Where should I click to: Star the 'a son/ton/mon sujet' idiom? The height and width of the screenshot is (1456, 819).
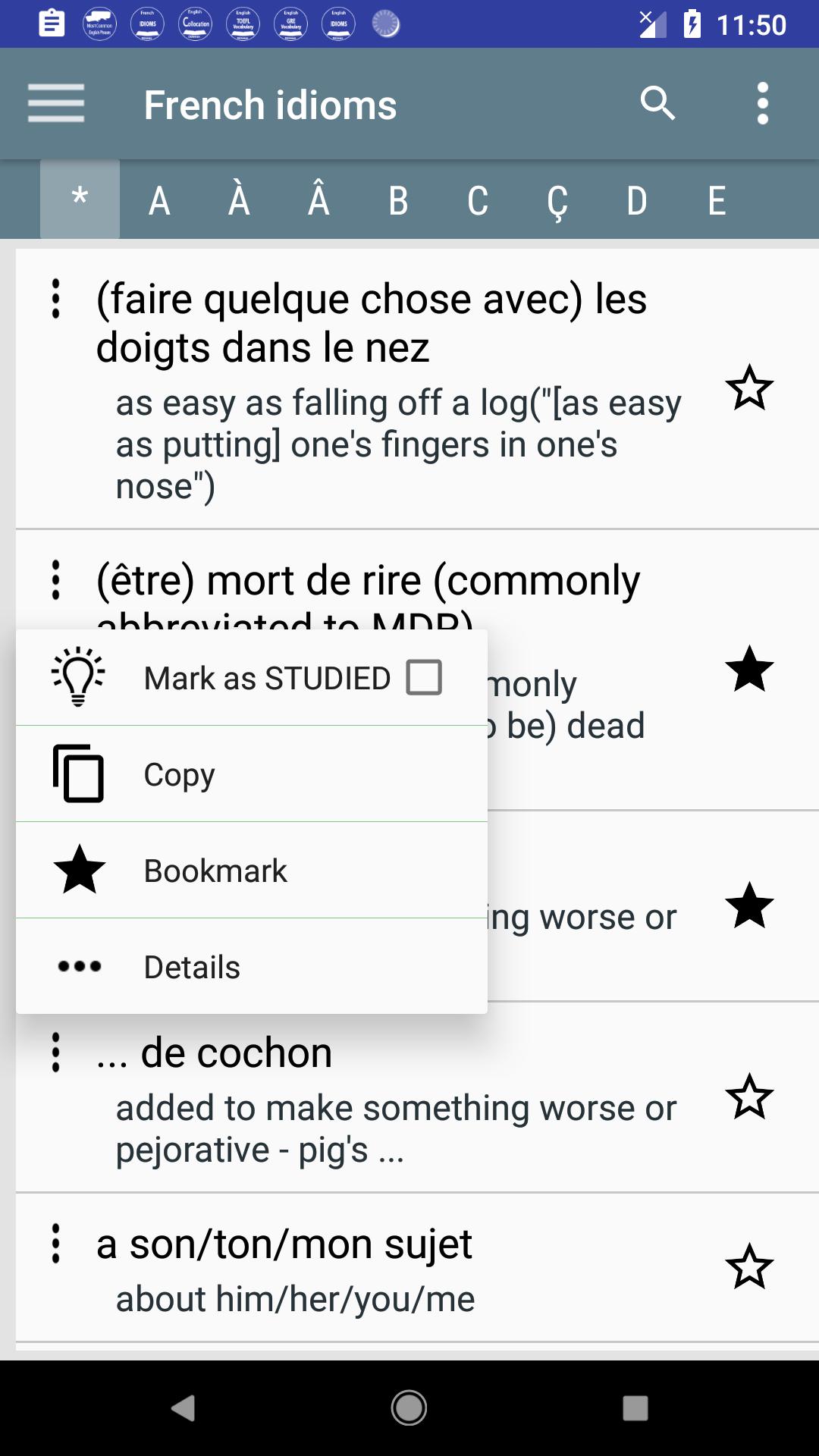[x=749, y=1266]
